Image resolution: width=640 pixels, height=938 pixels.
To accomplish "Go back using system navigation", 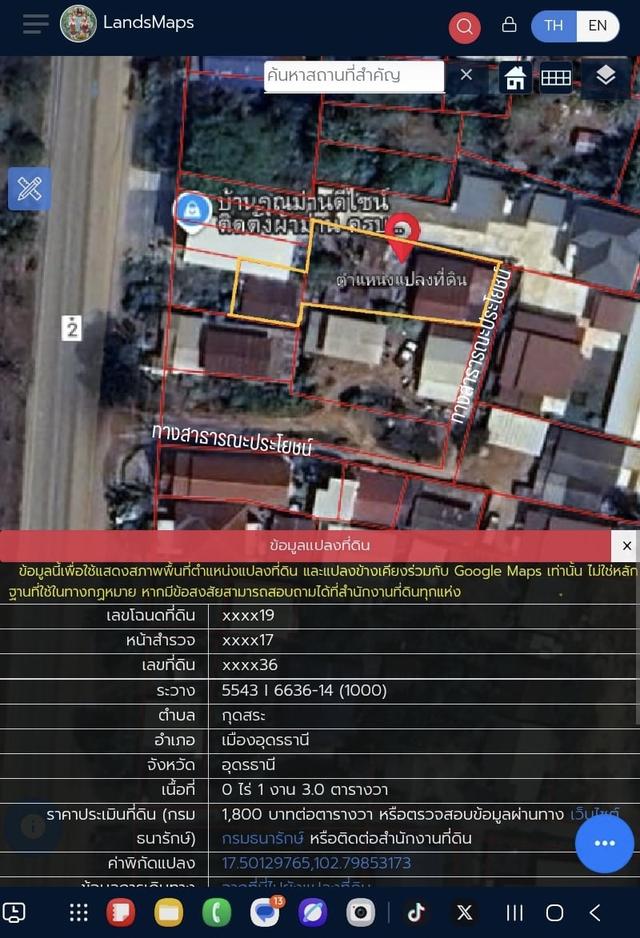I will tap(595, 912).
